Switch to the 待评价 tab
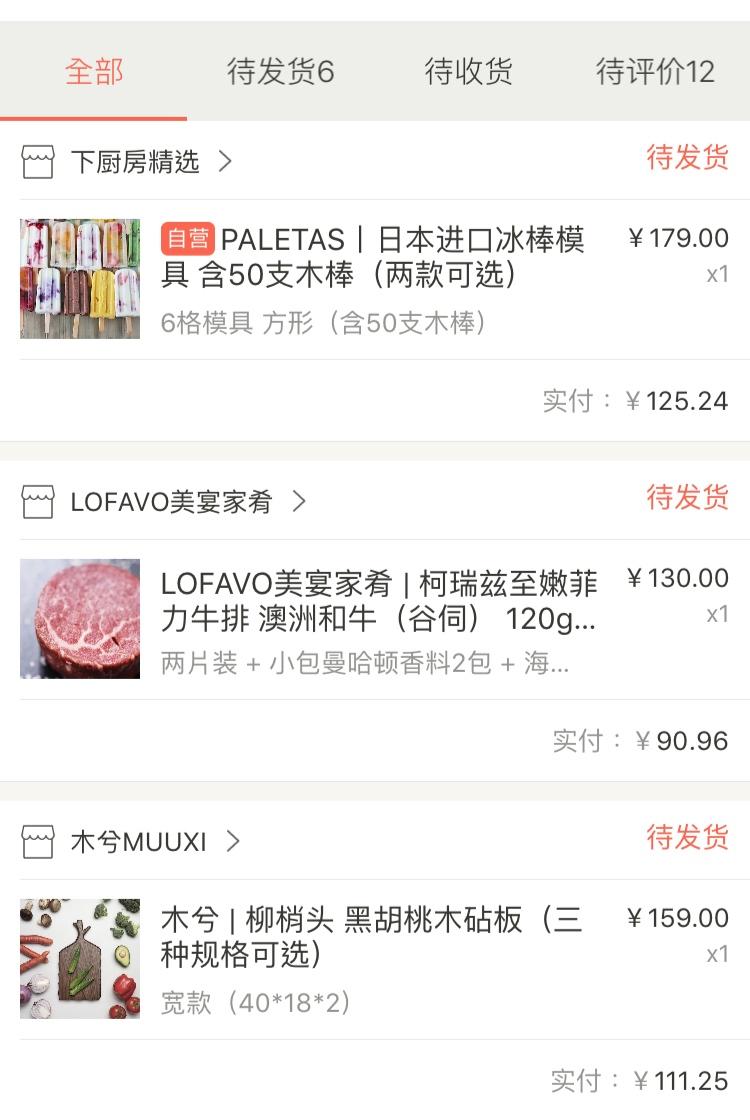This screenshot has height=1120, width=750. 655,72
